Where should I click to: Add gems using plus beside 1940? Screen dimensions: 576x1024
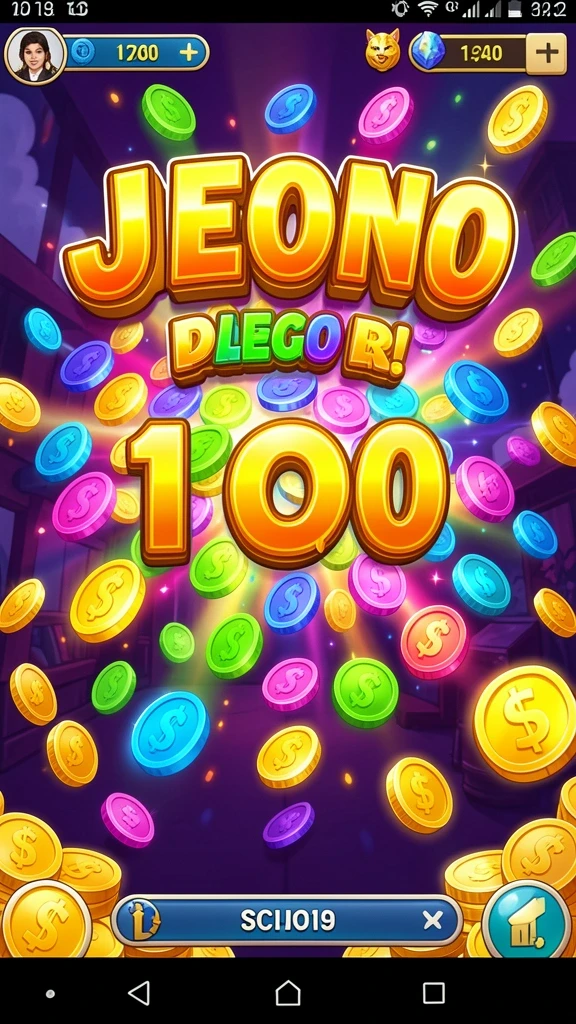(x=546, y=52)
